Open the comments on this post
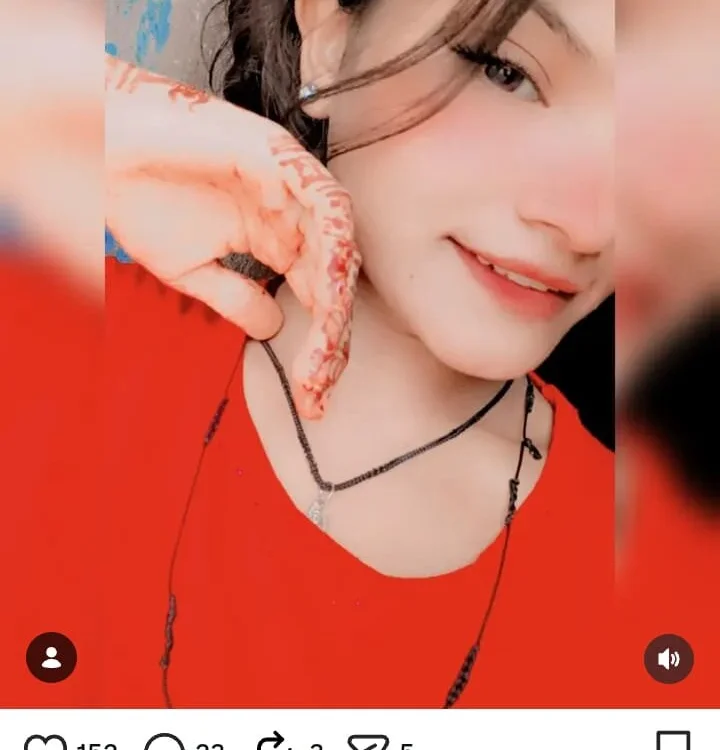Viewport: 720px width, 750px height. tap(164, 744)
